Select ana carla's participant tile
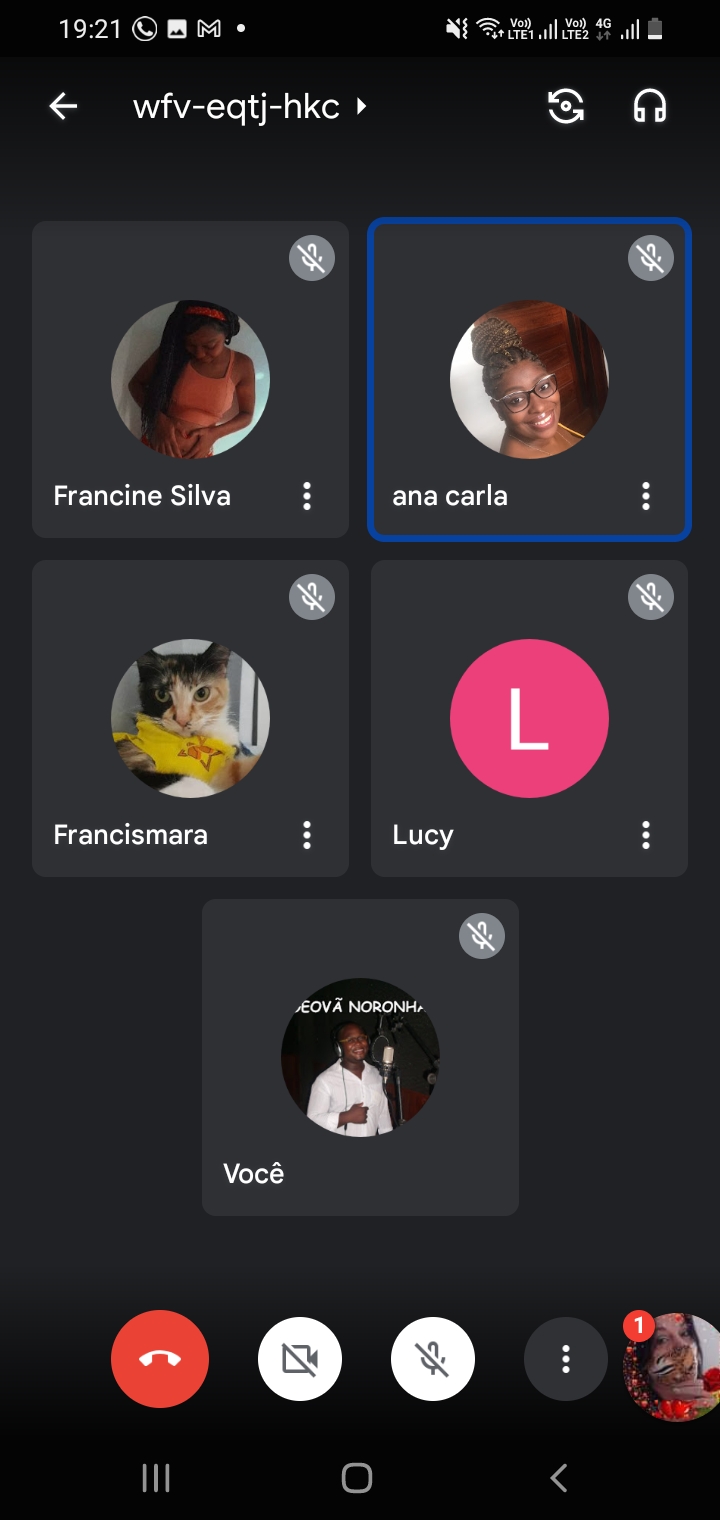Image resolution: width=720 pixels, height=1520 pixels. (529, 380)
